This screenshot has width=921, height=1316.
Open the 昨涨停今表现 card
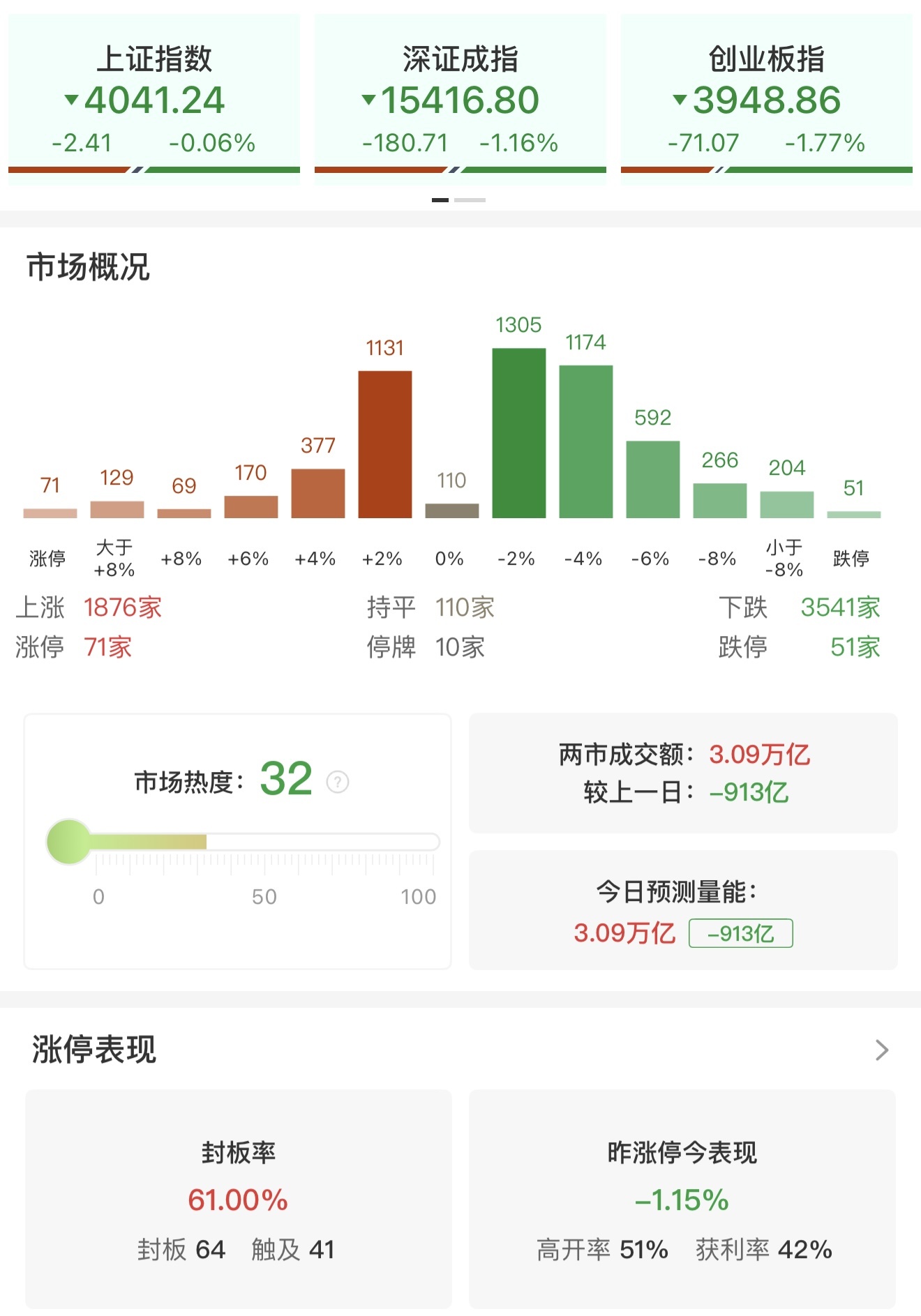(x=682, y=1198)
